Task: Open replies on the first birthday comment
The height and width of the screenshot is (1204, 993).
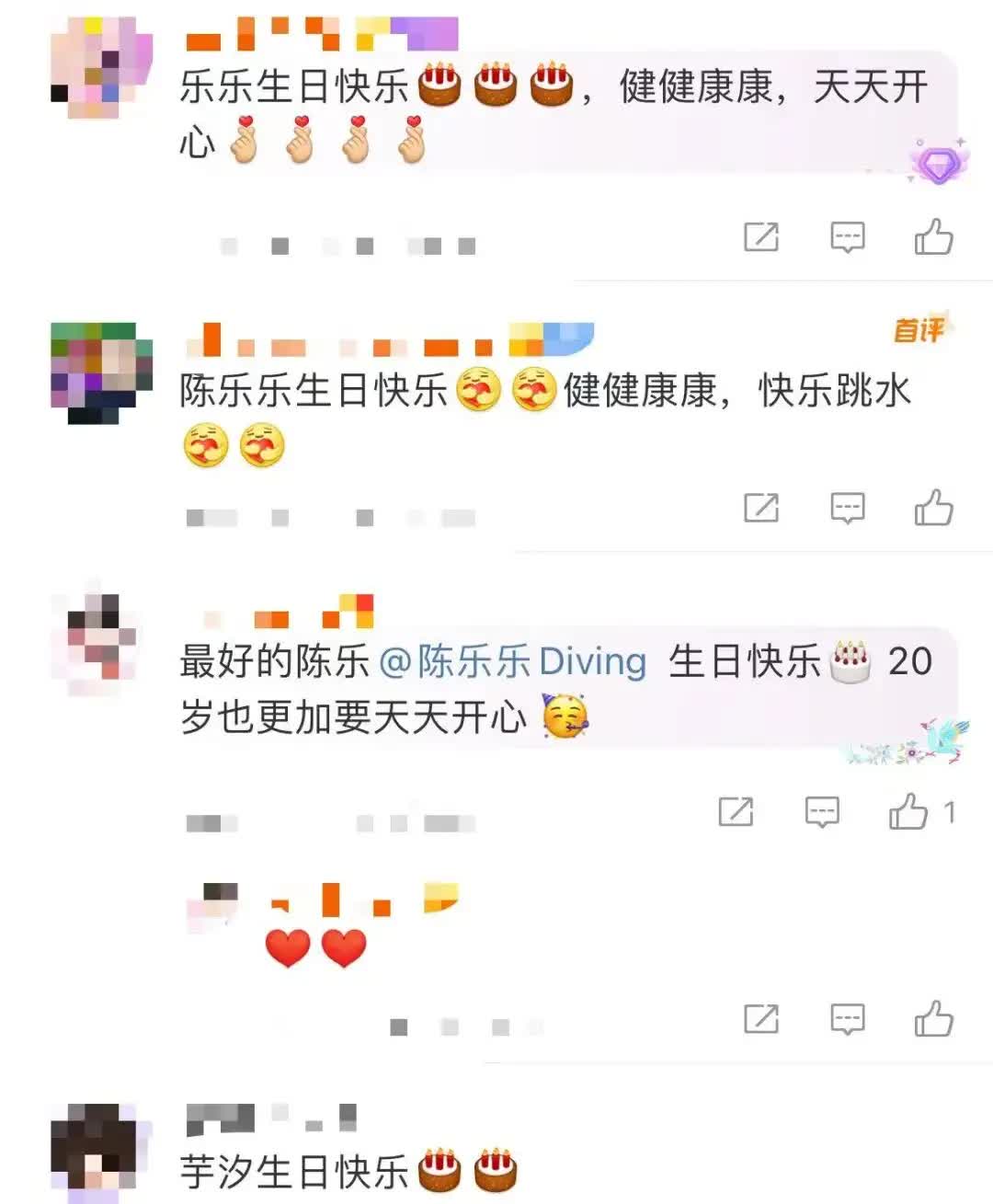Action: point(847,236)
